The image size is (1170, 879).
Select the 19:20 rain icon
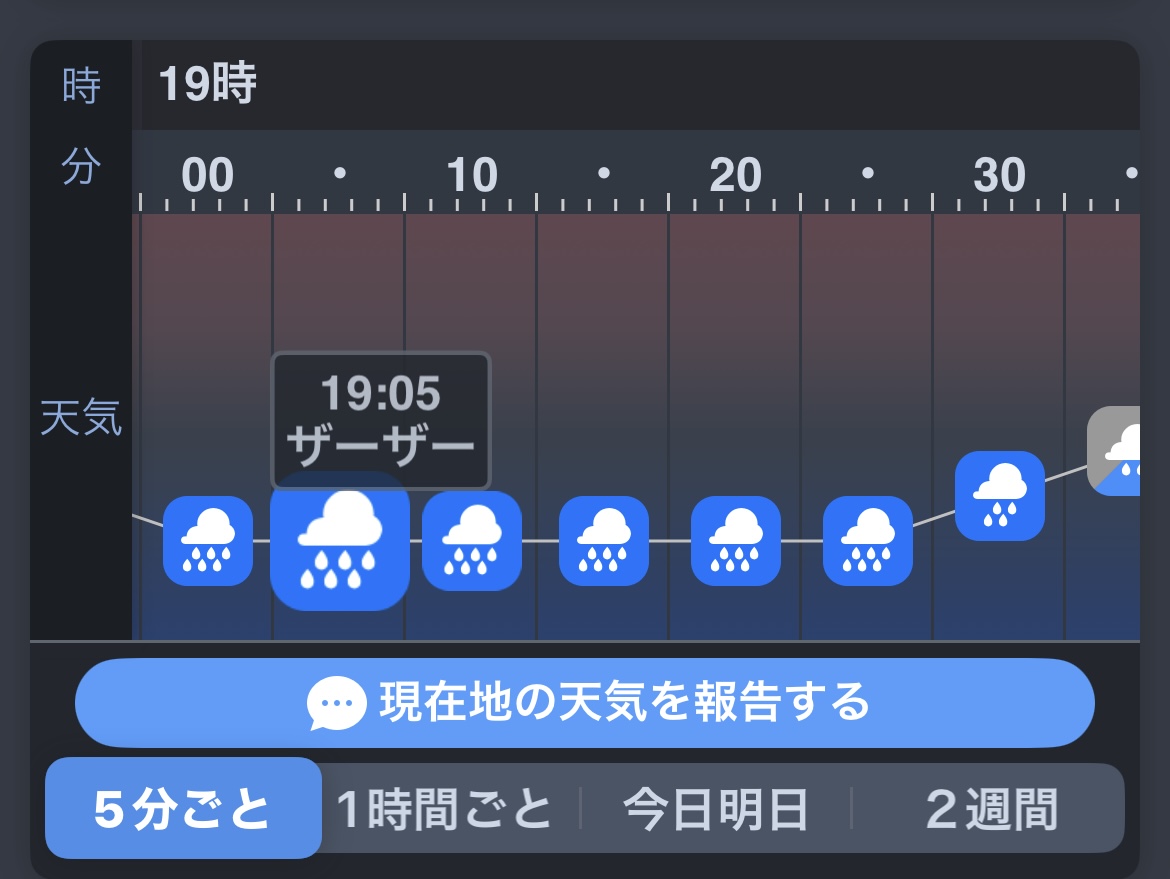736,541
